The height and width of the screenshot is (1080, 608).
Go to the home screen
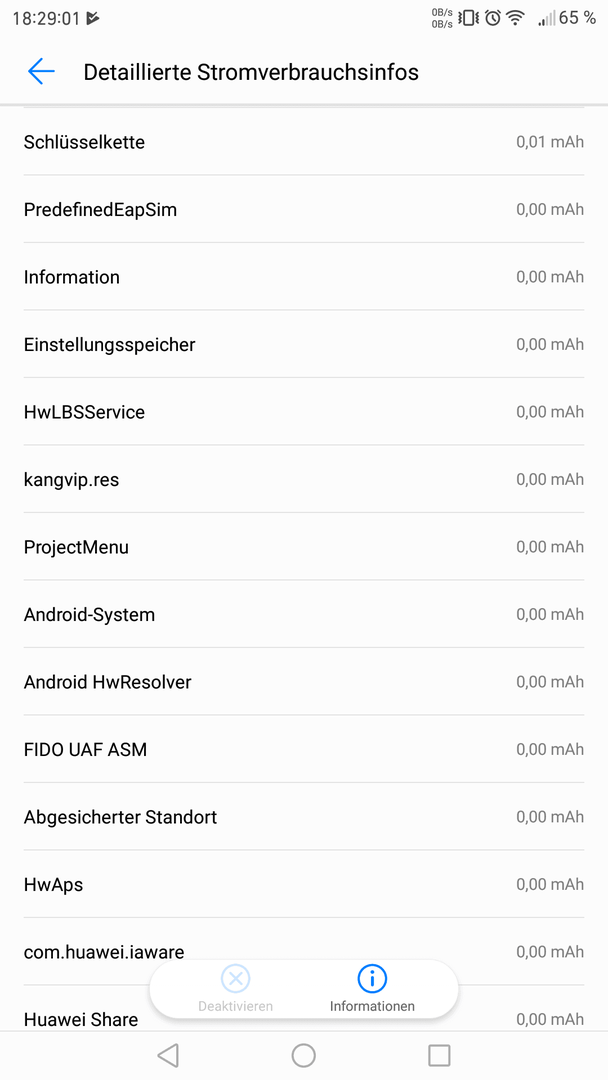[x=304, y=1055]
